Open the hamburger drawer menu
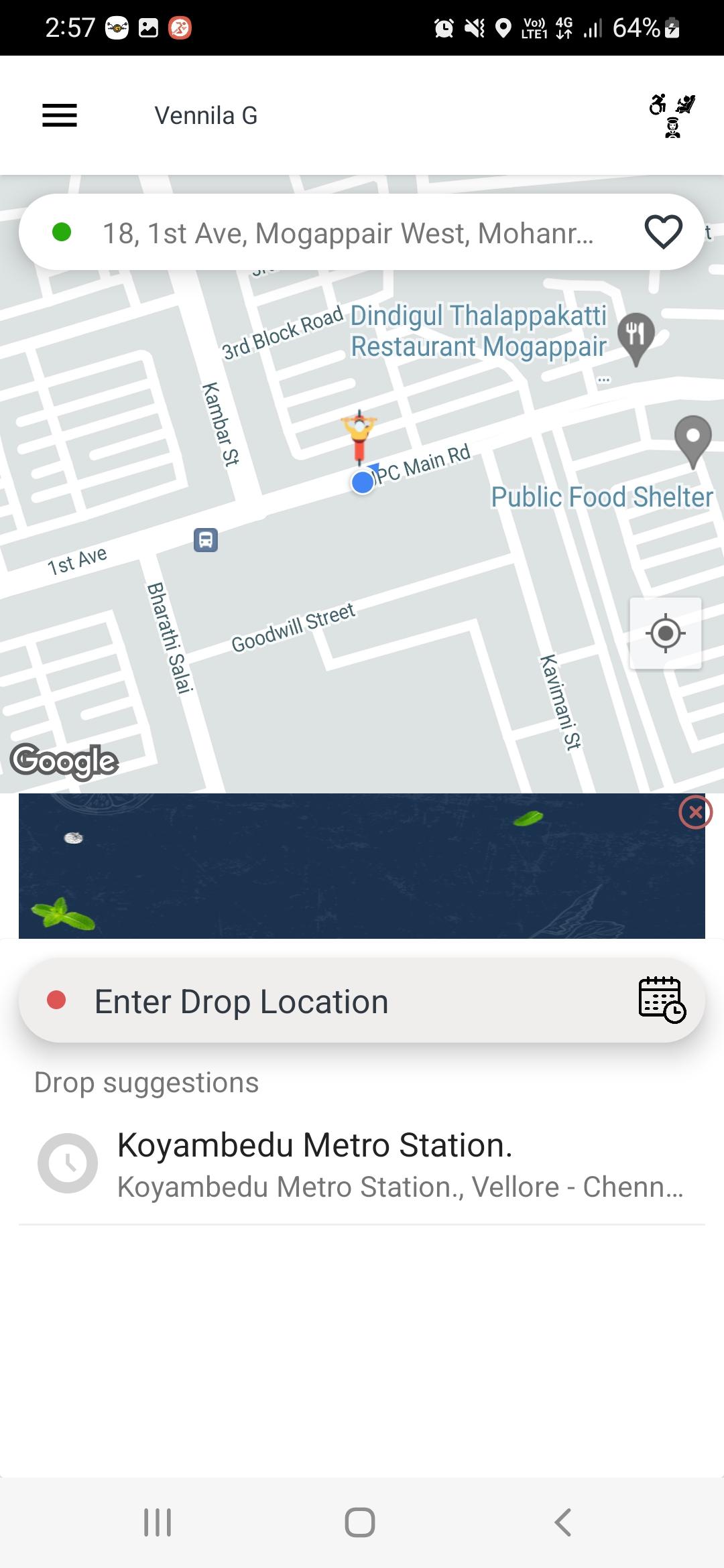 60,115
